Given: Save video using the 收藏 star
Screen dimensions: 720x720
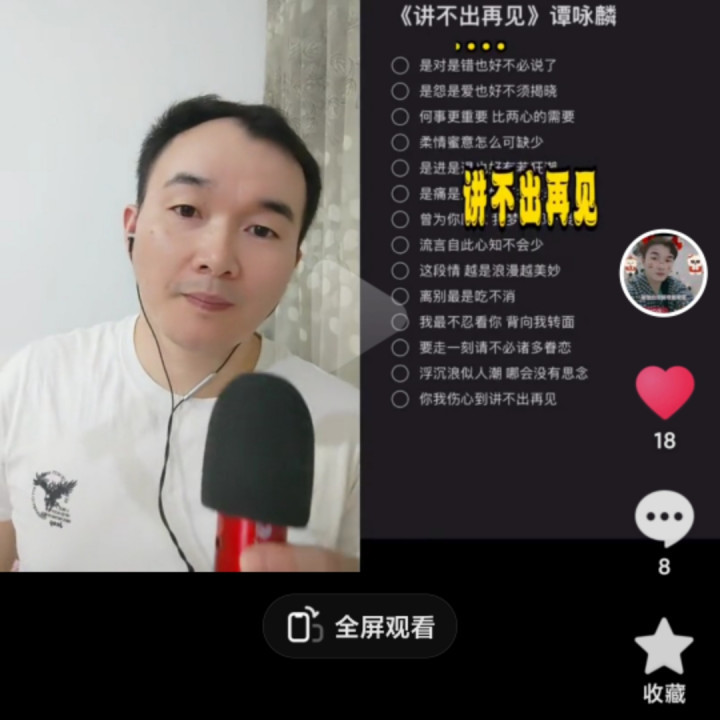Looking at the screenshot, I should coord(664,646).
